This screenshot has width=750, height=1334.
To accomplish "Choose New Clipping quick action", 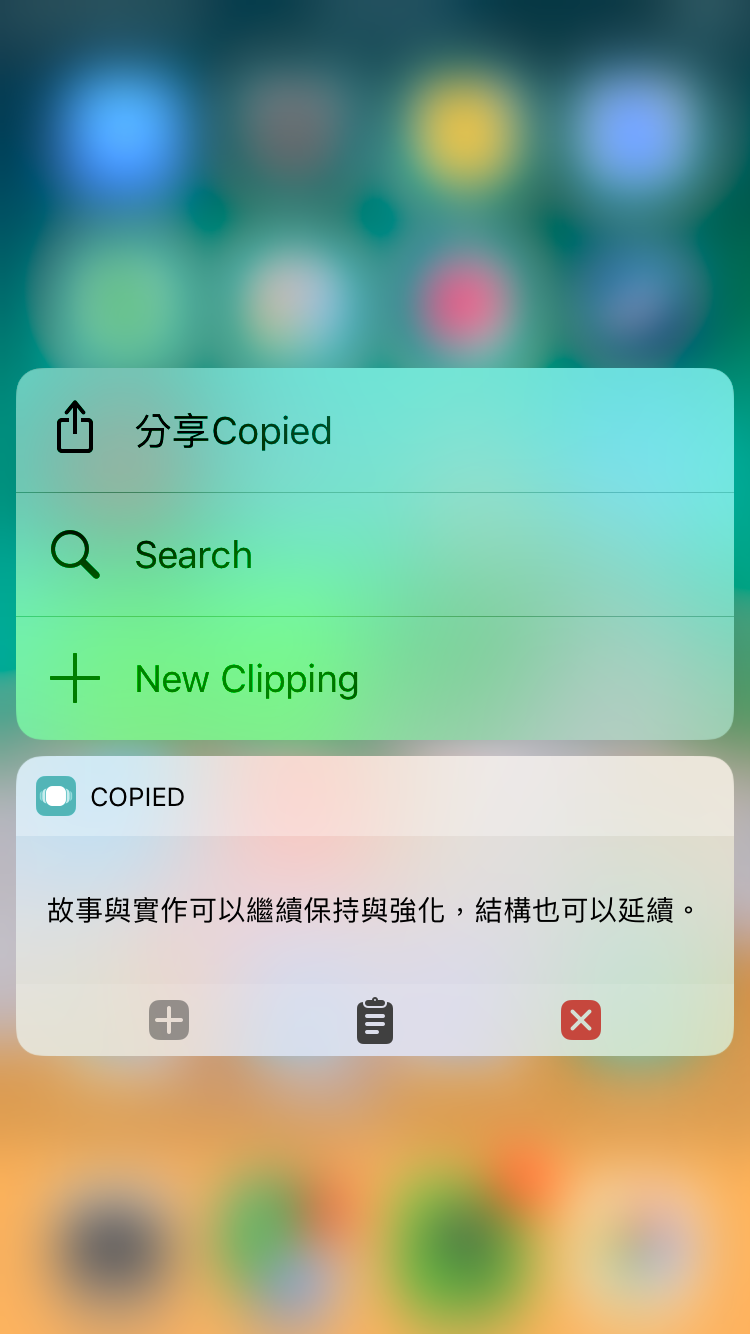I will (x=374, y=679).
